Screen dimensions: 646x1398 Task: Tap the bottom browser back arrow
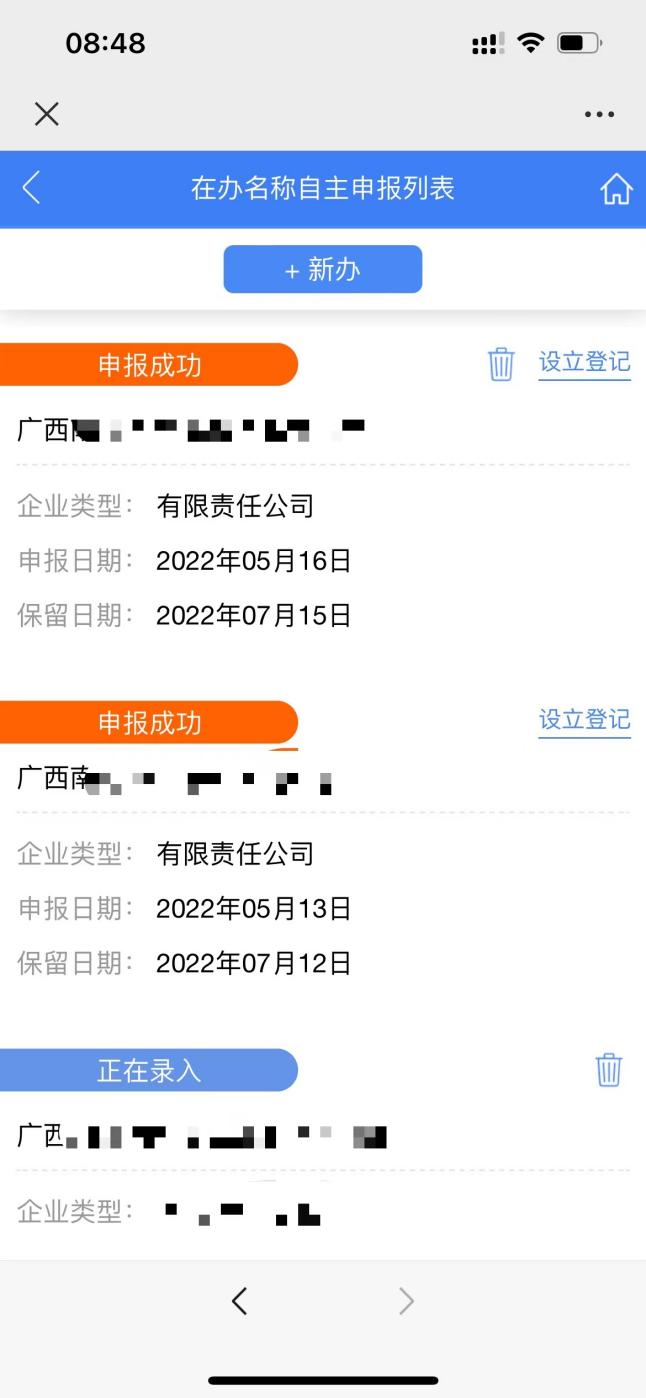pyautogui.click(x=239, y=1300)
